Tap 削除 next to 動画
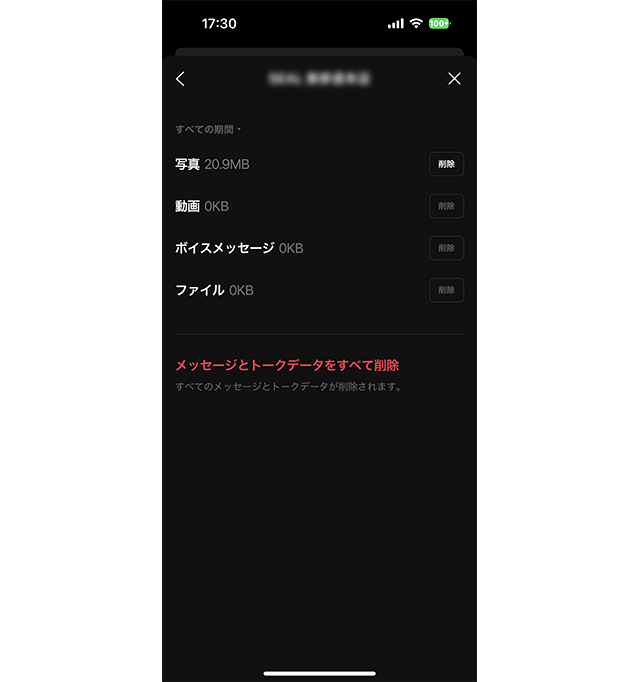This screenshot has height=682, width=640. pyautogui.click(x=446, y=206)
